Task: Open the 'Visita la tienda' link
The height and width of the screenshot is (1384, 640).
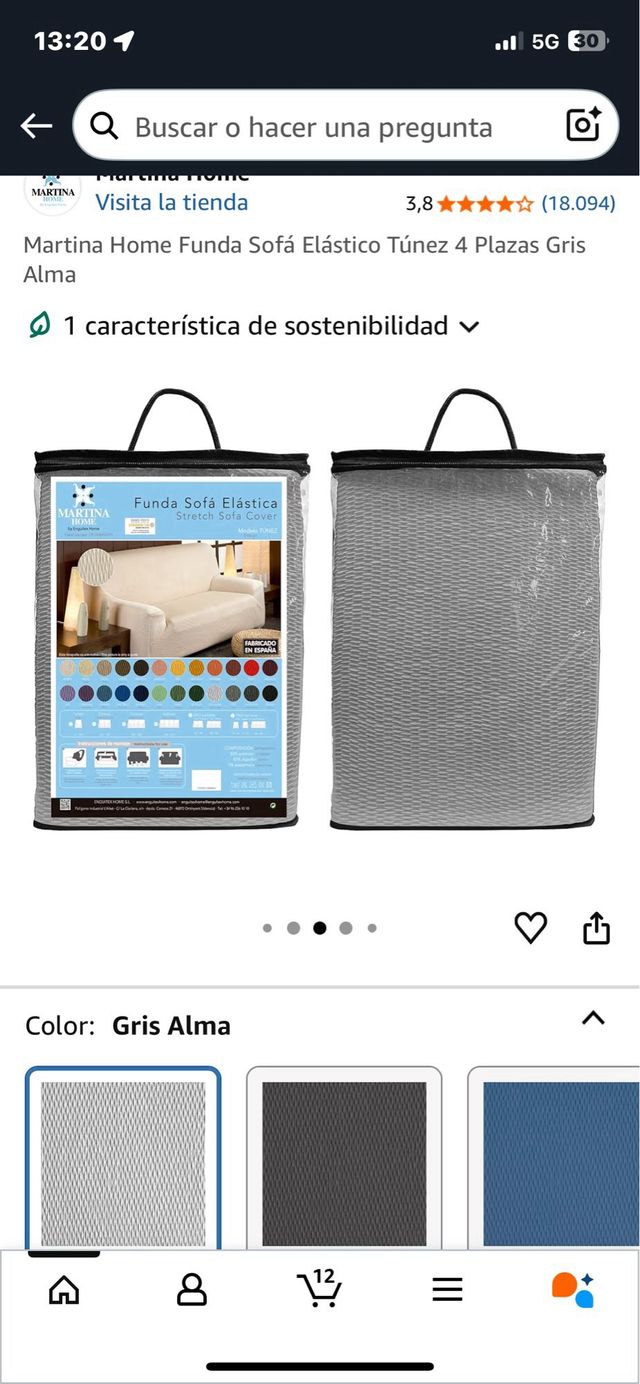Action: click(x=171, y=202)
